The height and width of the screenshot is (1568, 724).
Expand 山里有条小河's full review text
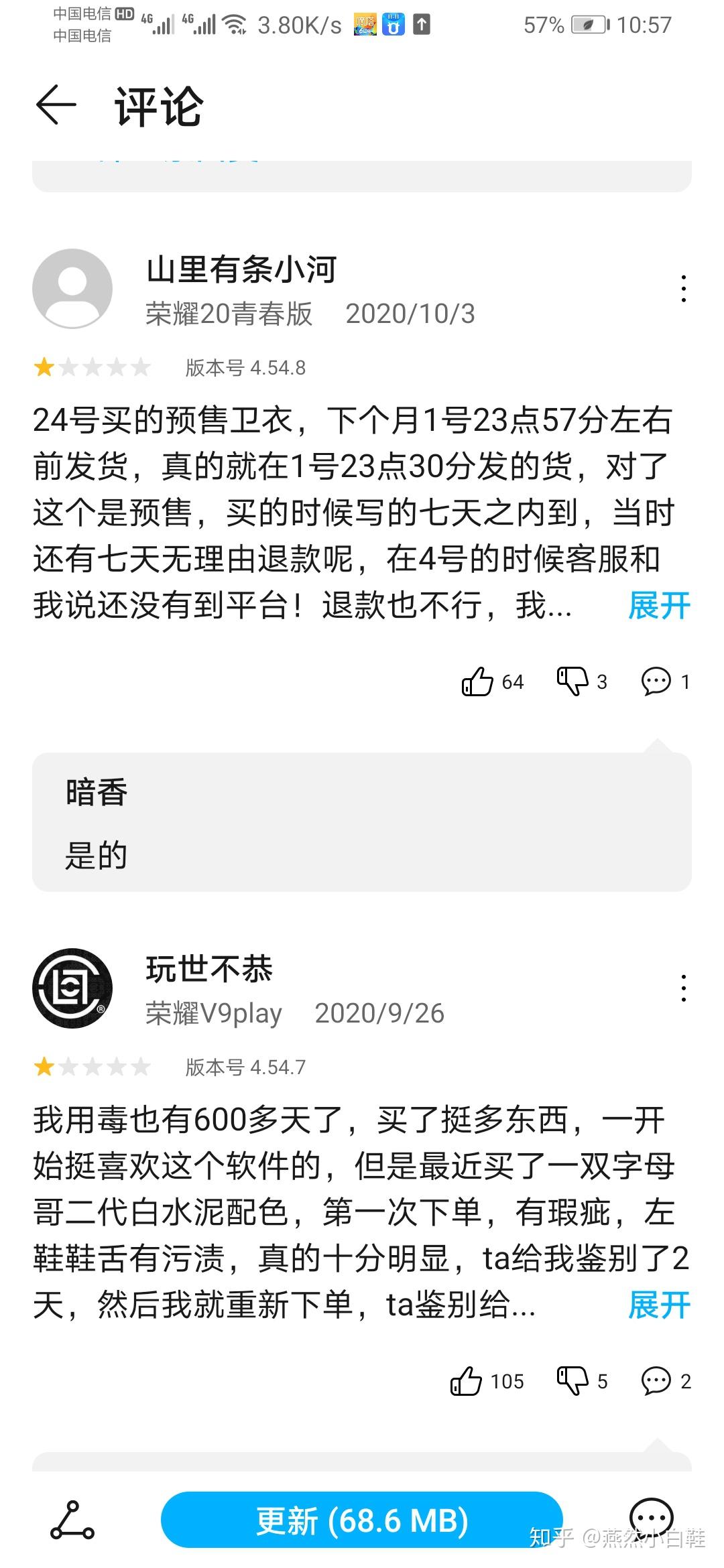659,606
